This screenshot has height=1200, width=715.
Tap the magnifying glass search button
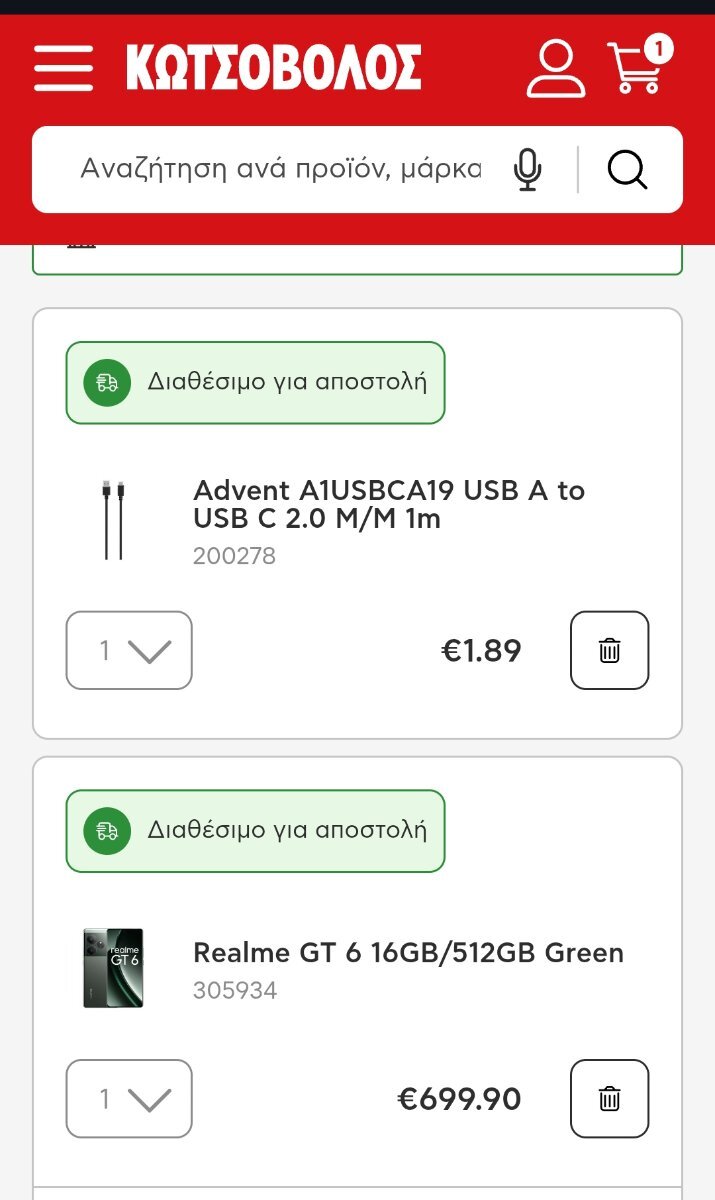(628, 170)
